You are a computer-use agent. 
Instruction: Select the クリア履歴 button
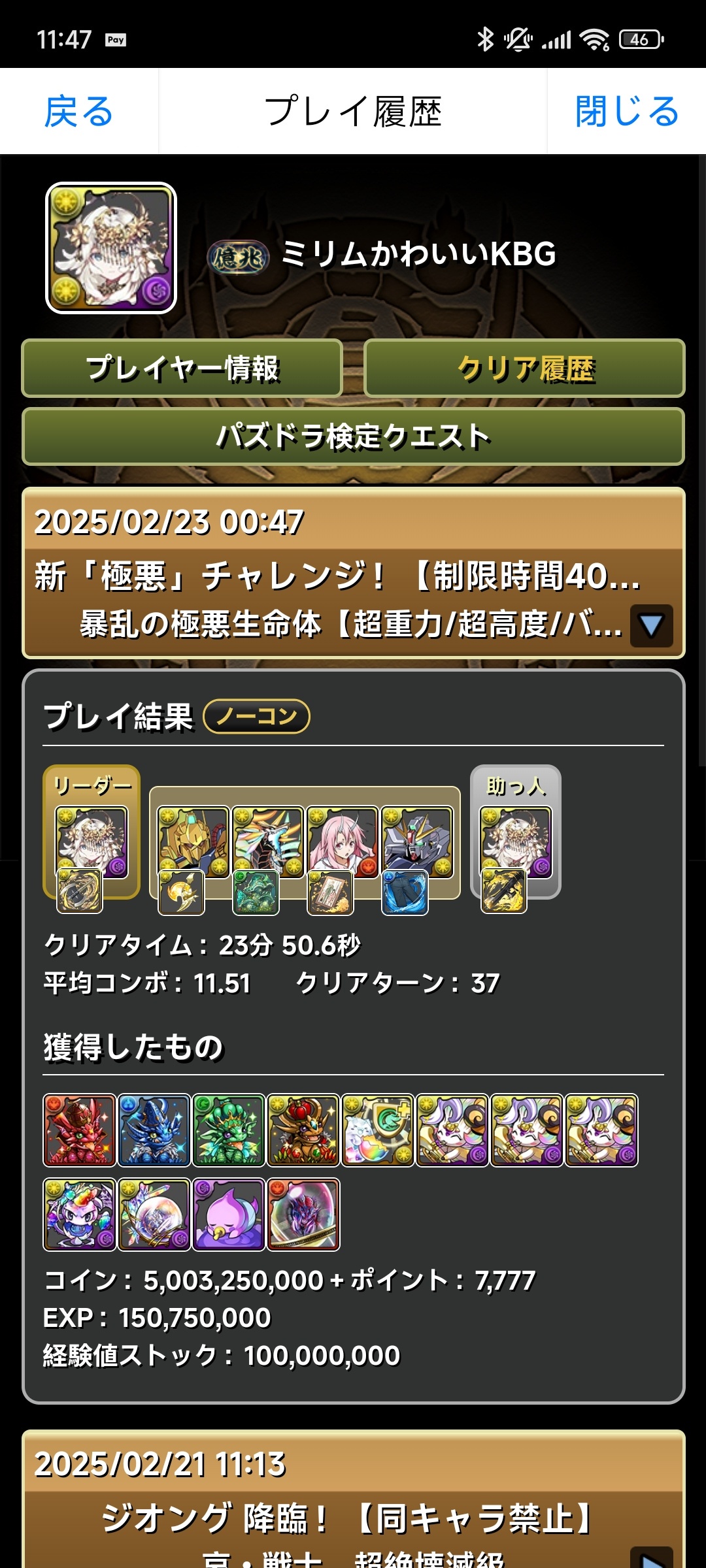point(524,368)
